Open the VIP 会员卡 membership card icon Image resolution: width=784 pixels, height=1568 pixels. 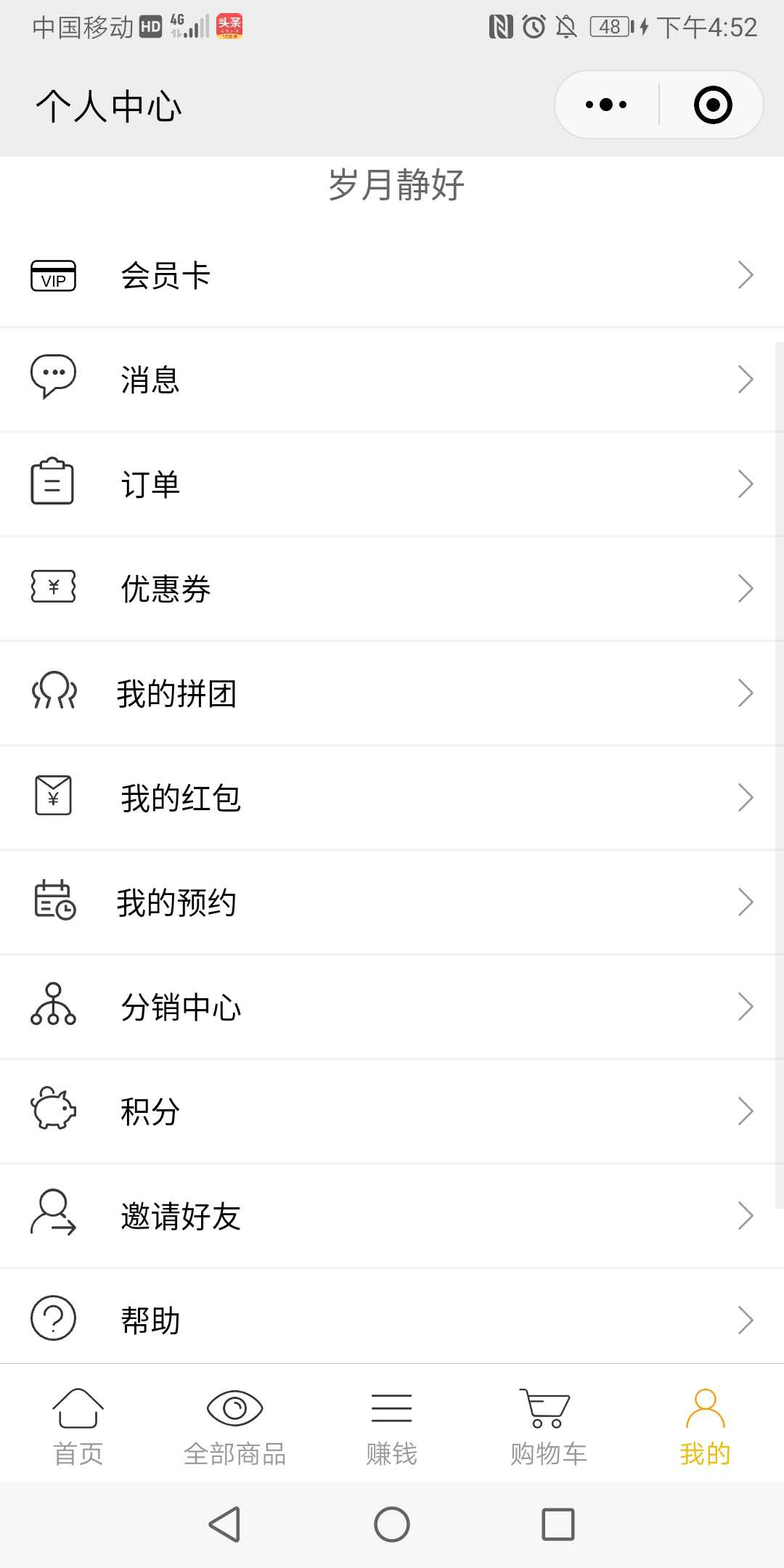click(53, 274)
